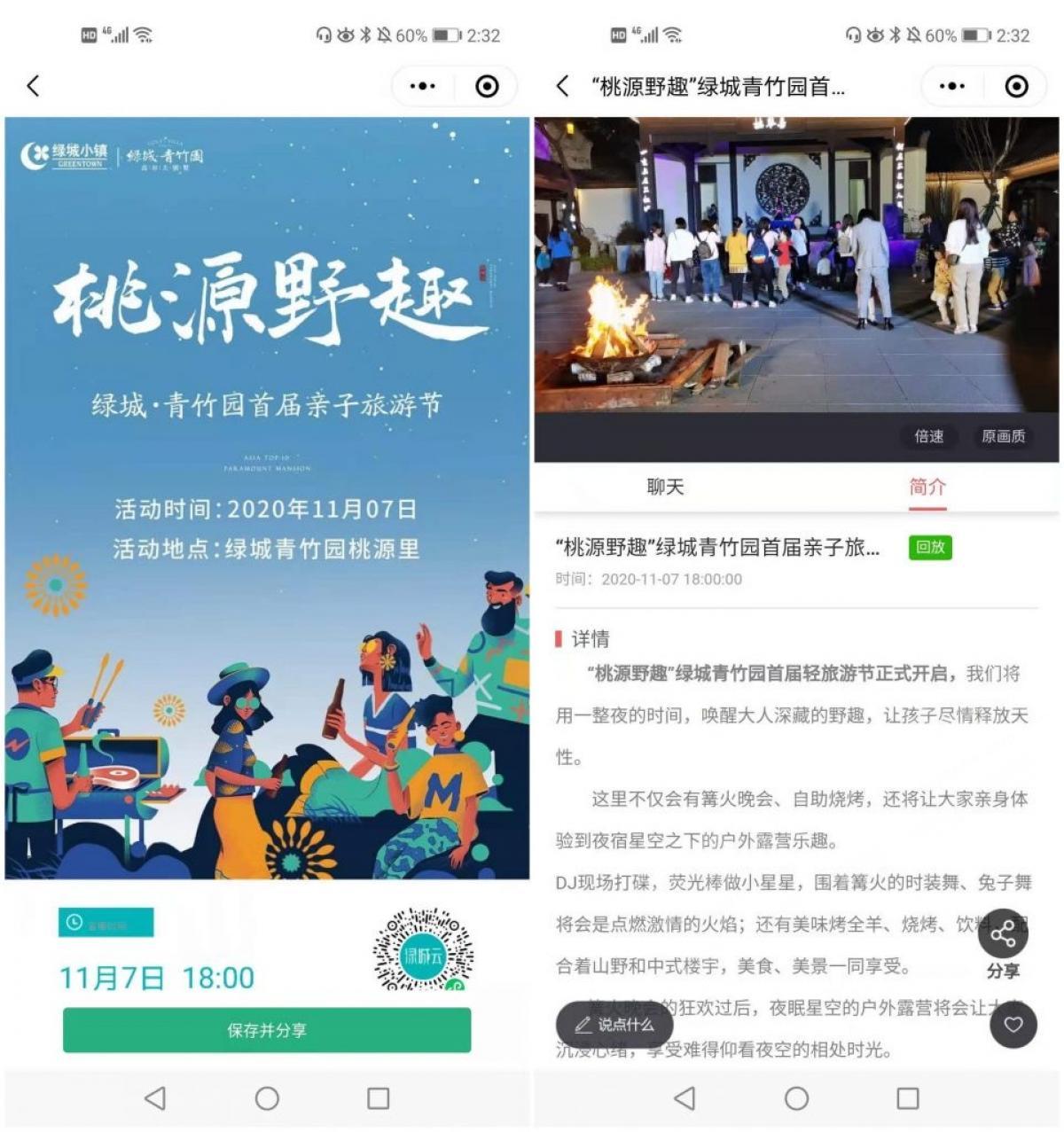Open the 倍速 playback speed option
The width and height of the screenshot is (1064, 1132).
[x=928, y=436]
